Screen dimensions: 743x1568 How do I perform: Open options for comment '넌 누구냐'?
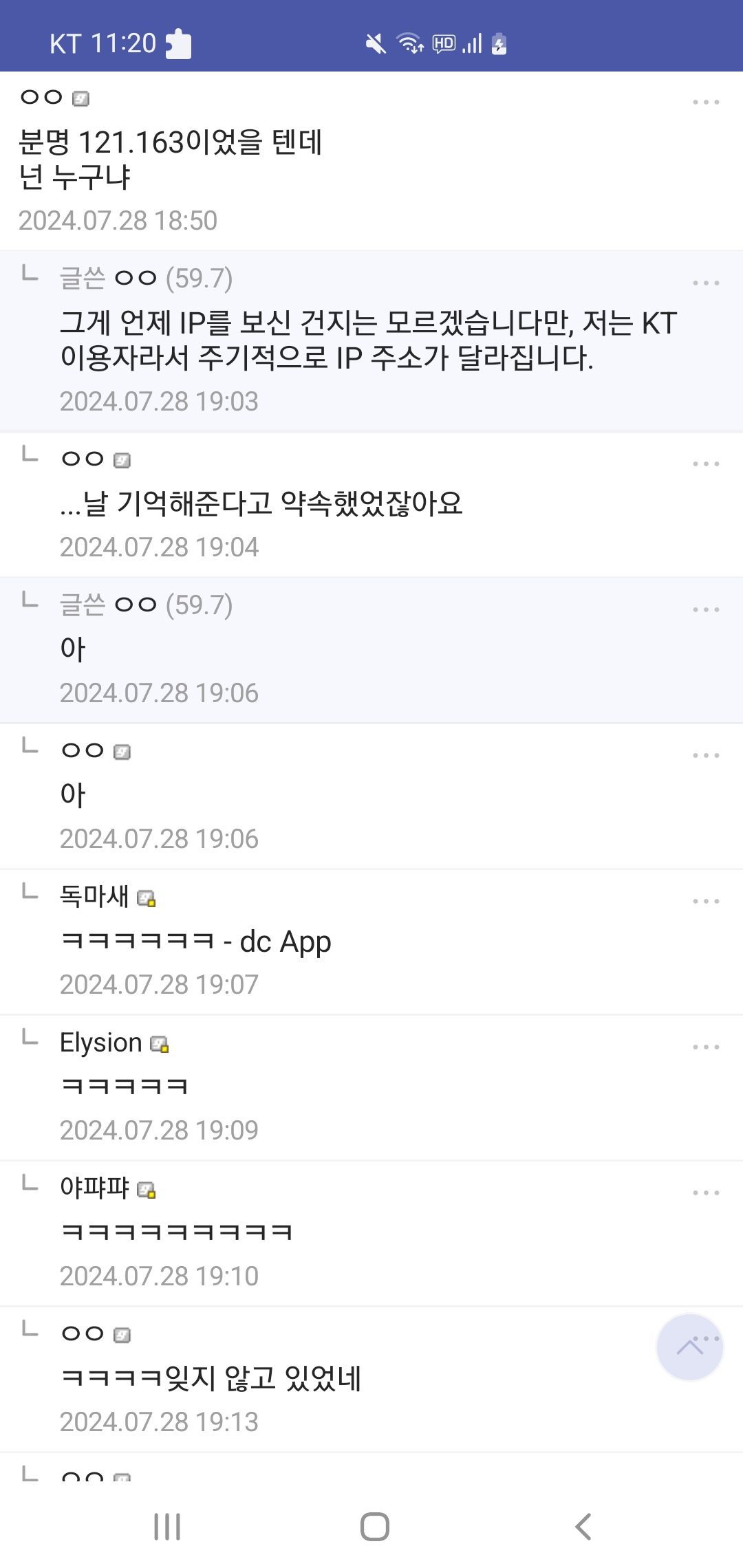tap(706, 102)
